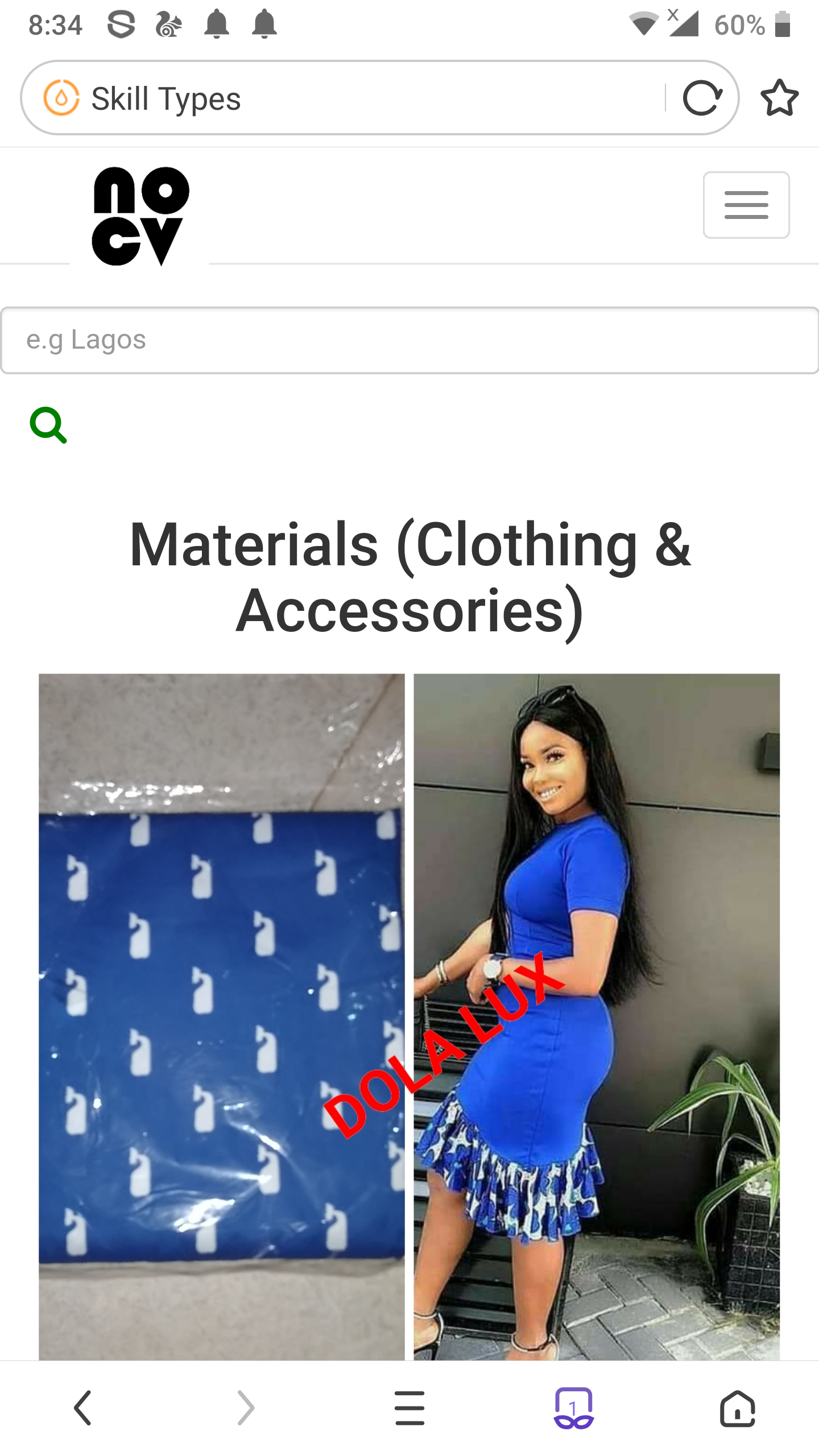819x1456 pixels.
Task: Open the hamburger navigation menu
Action: (746, 205)
